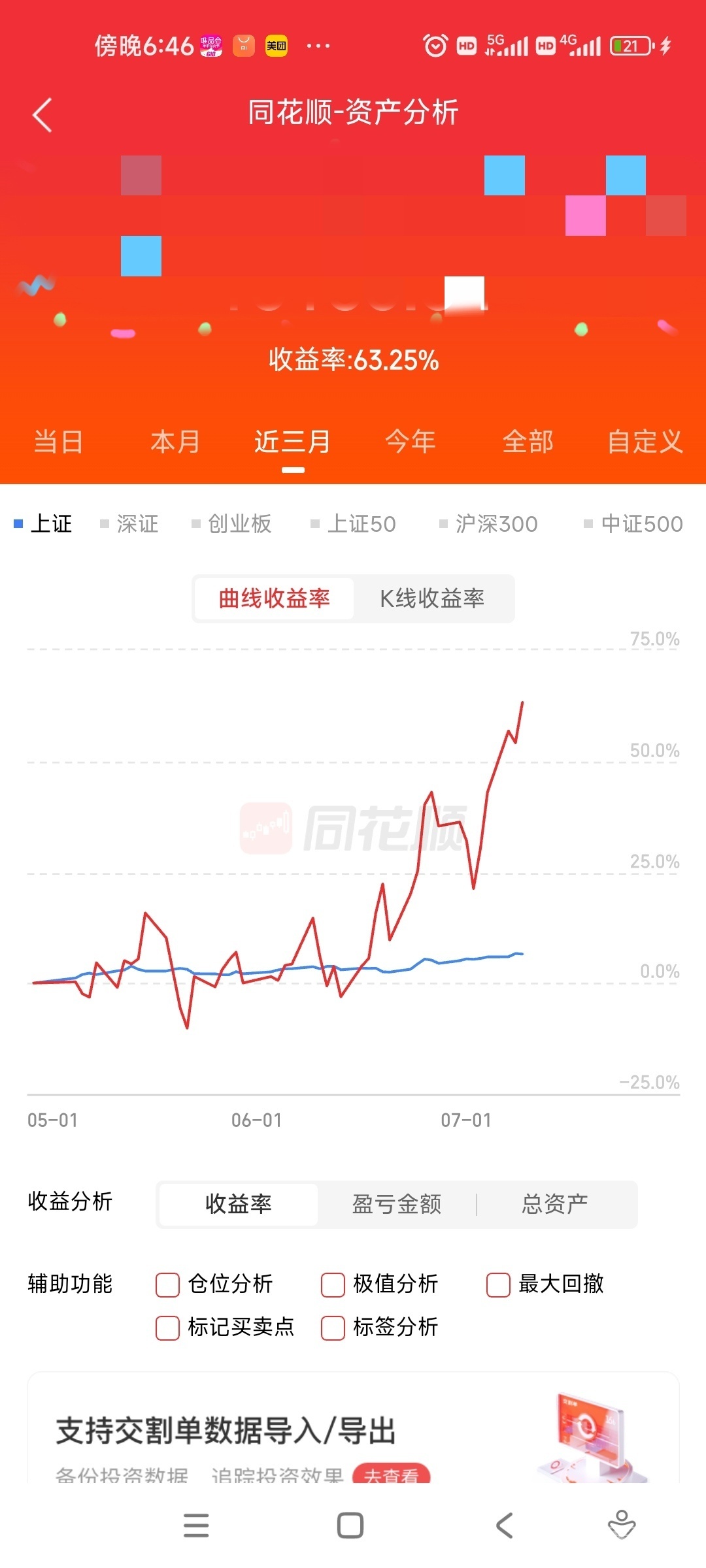Select the 今年 period tab
Viewport: 706px width, 1568px height.
tap(410, 442)
